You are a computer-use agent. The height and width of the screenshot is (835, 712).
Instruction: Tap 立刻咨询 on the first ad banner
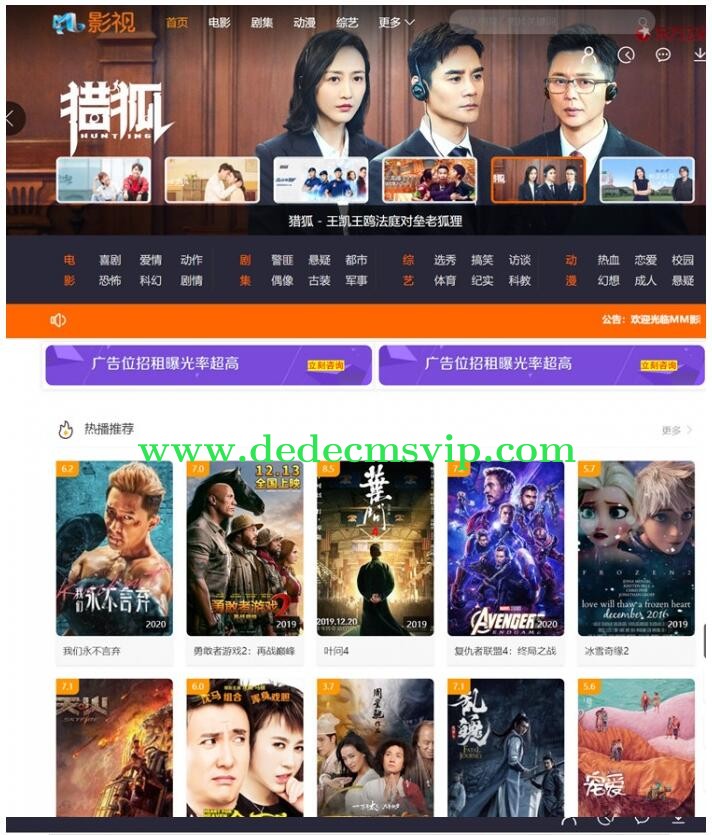325,366
